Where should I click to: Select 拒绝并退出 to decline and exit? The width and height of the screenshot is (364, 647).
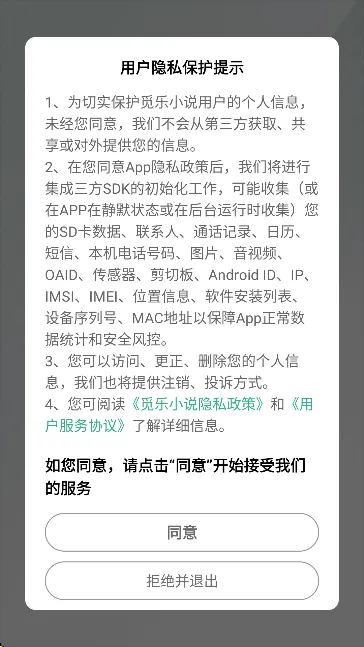[182, 581]
